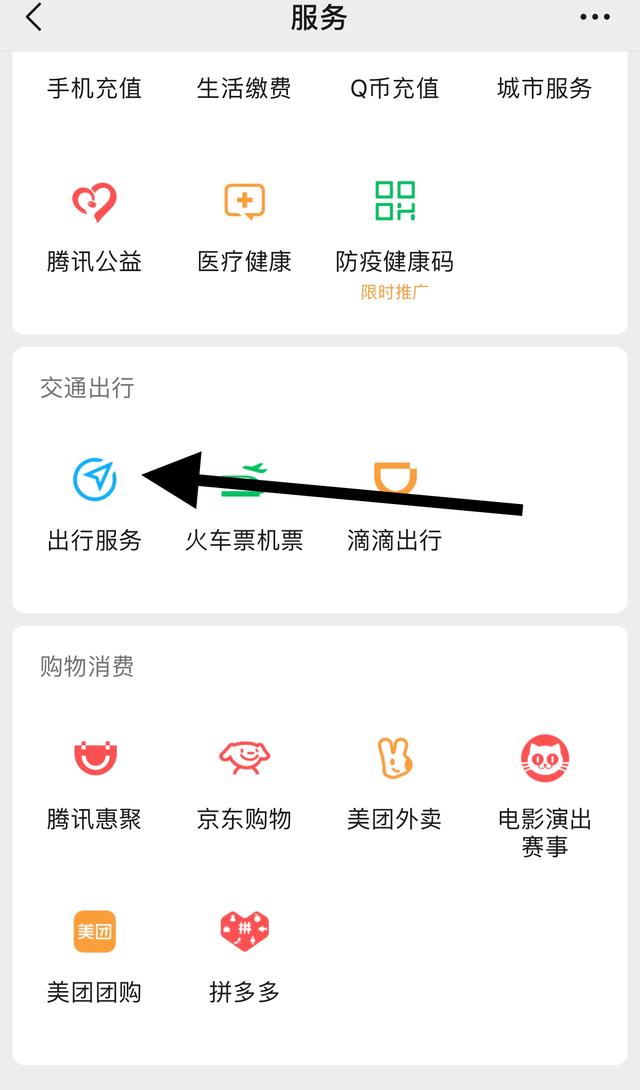The image size is (640, 1090).
Task: Go back from the 服务 page
Action: (x=34, y=17)
